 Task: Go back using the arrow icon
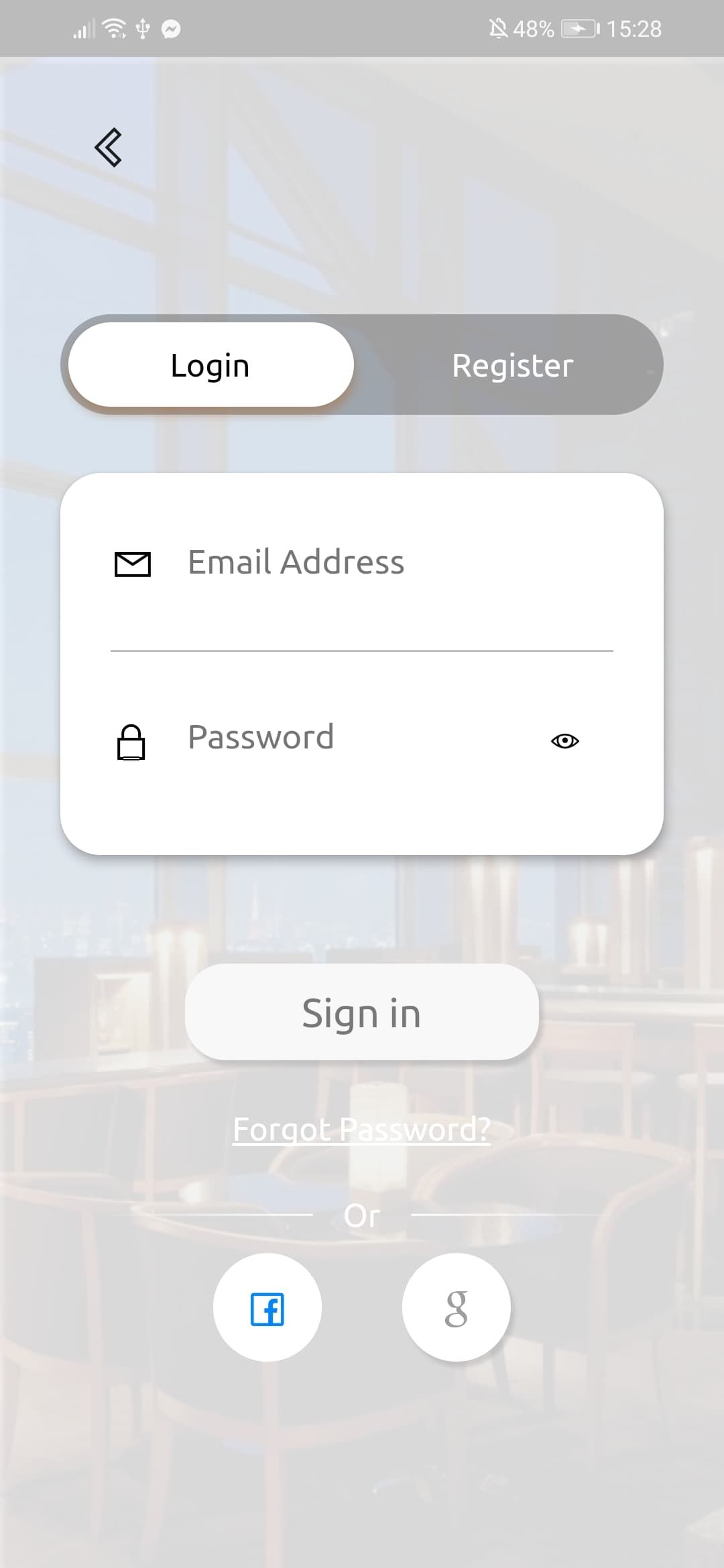(x=108, y=147)
